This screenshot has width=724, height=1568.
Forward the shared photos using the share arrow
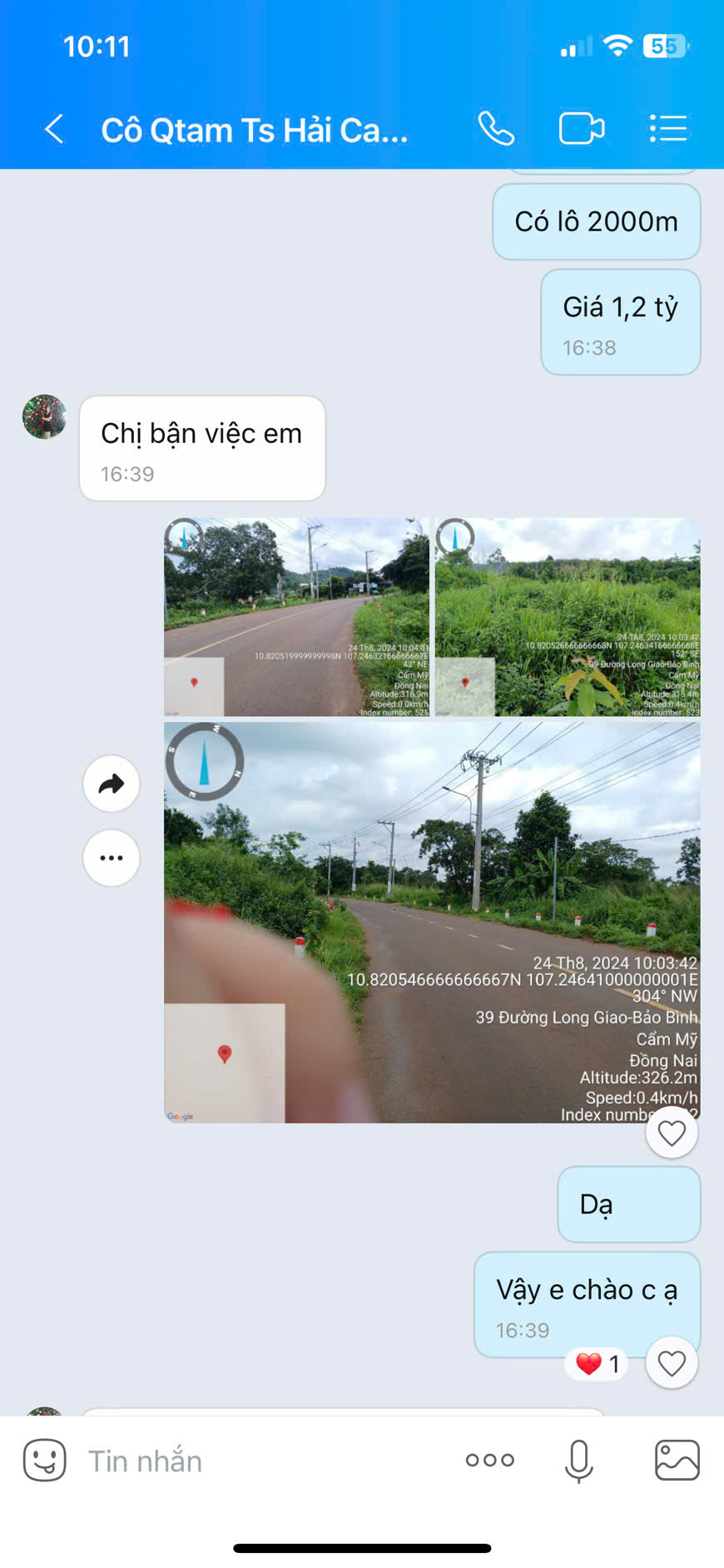tap(111, 784)
